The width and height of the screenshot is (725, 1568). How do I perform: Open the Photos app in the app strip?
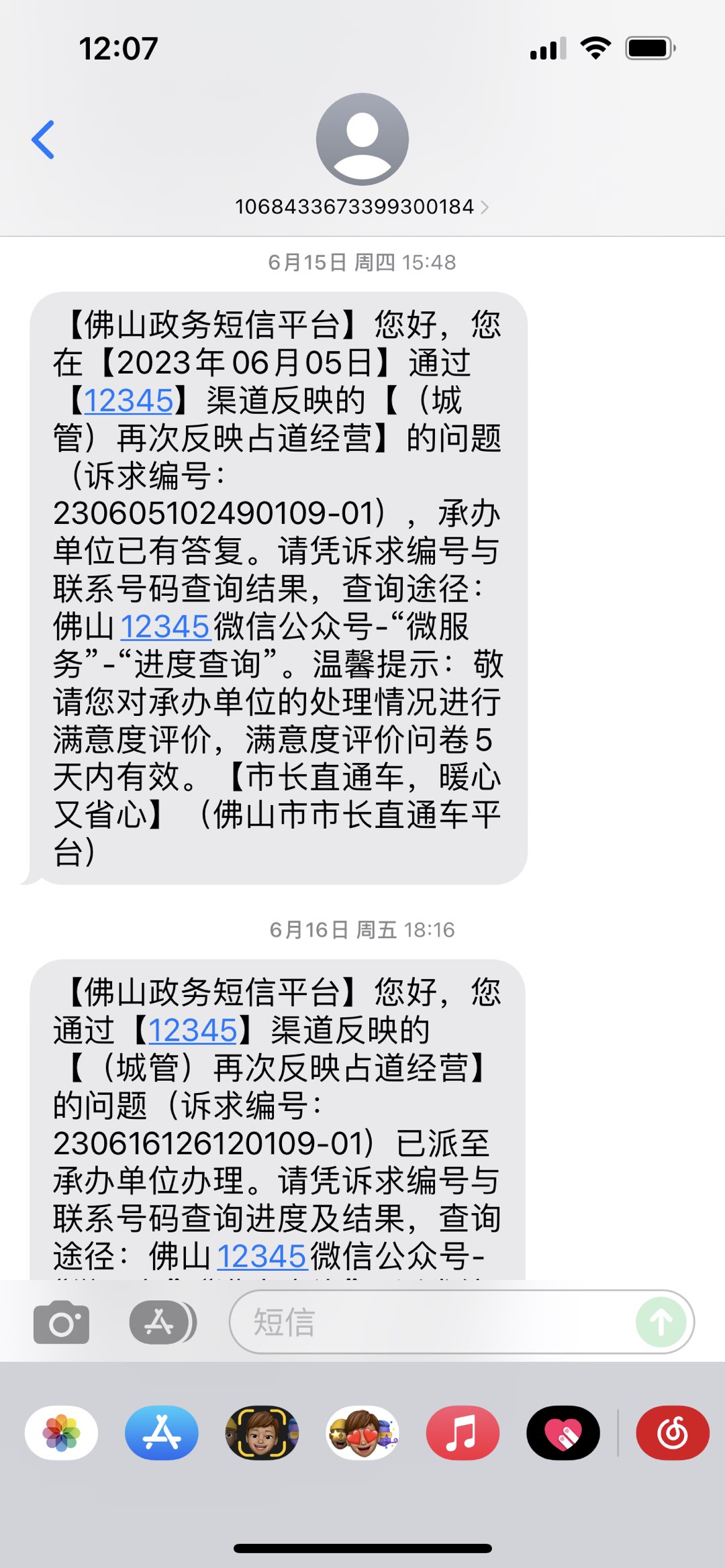(62, 1432)
